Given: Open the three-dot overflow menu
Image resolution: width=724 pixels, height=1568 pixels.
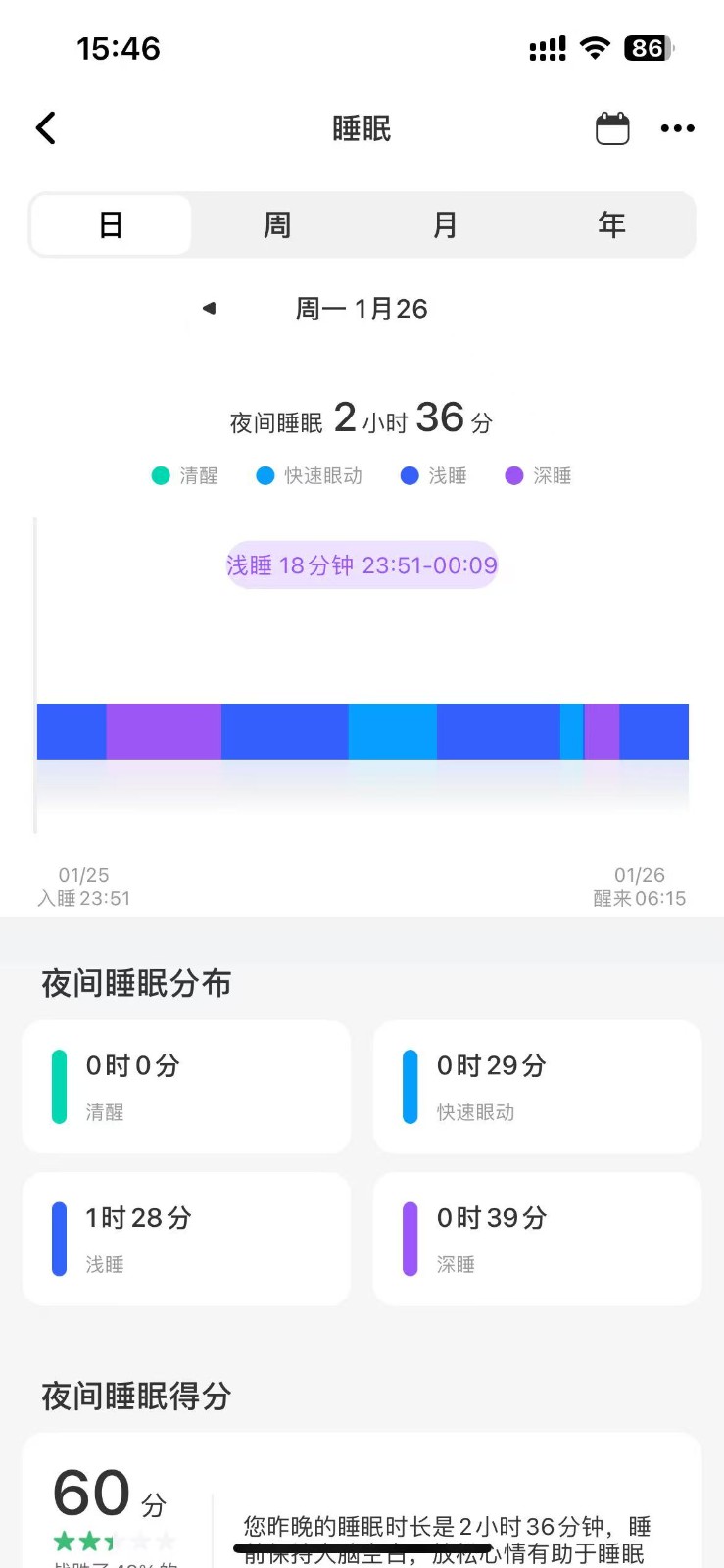Looking at the screenshot, I should pyautogui.click(x=677, y=128).
